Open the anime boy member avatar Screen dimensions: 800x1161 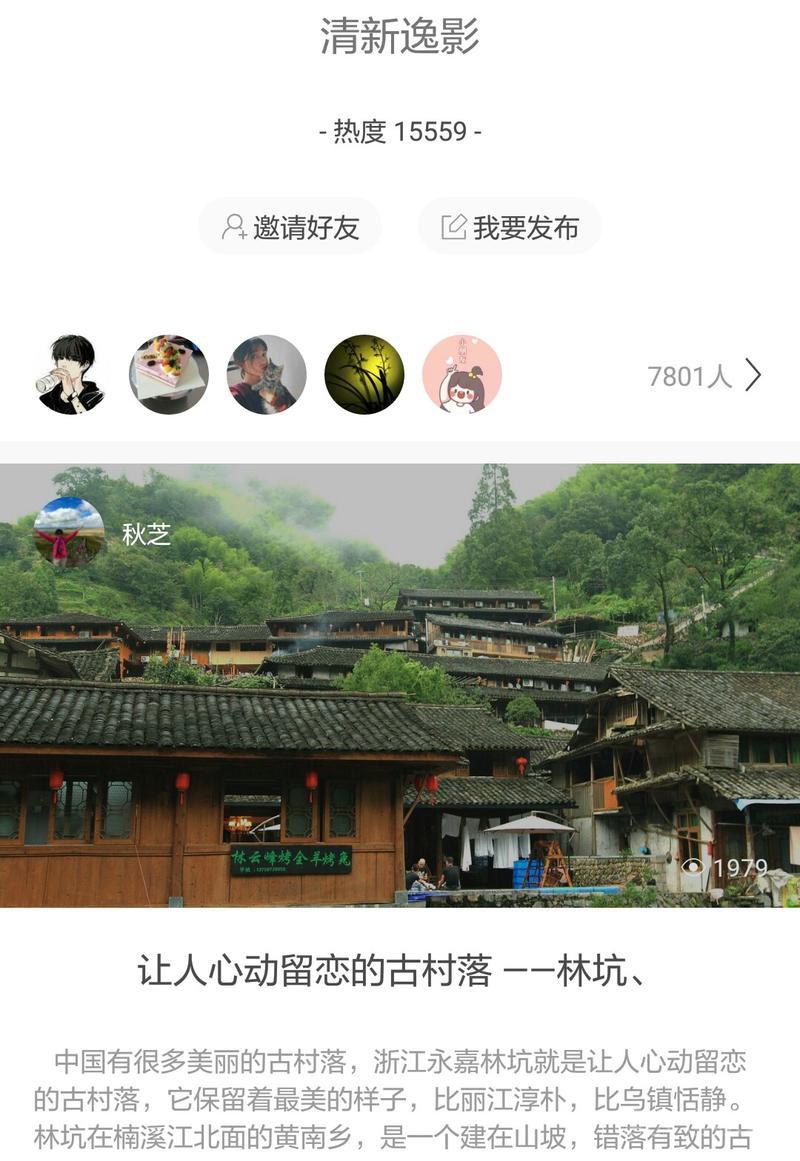tap(71, 375)
